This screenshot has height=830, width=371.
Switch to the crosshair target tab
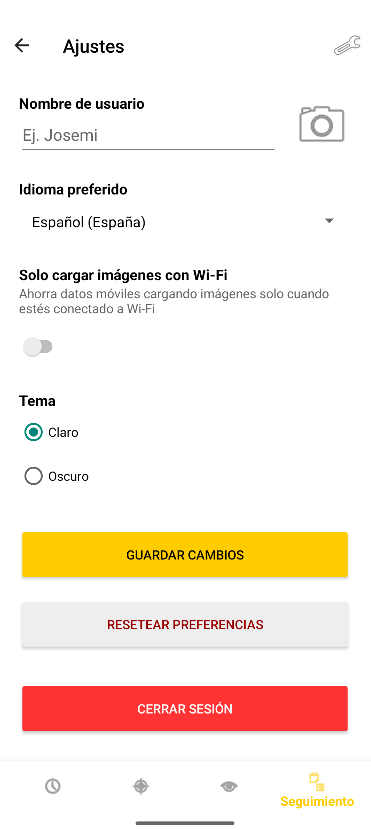pyautogui.click(x=141, y=787)
